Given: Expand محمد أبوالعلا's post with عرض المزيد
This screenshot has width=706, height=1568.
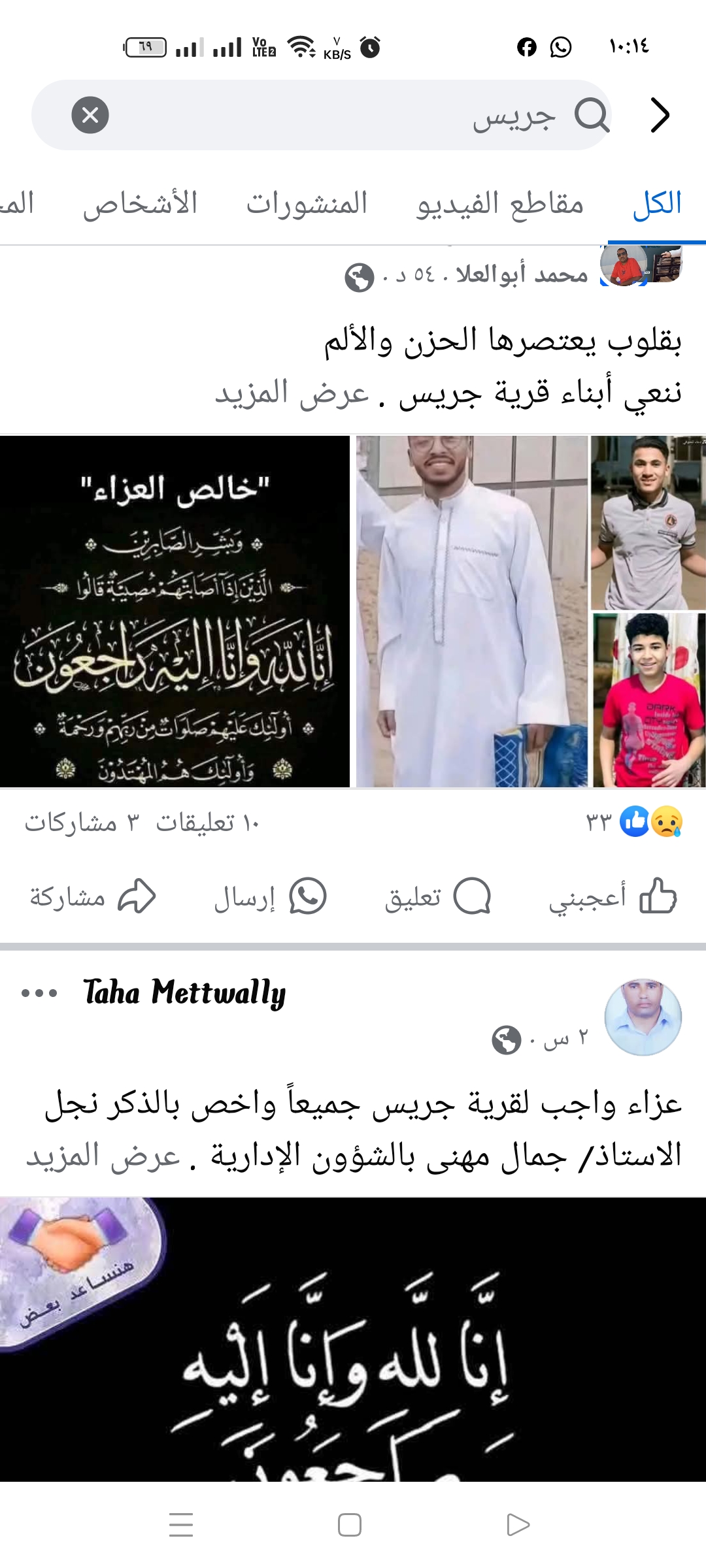Looking at the screenshot, I should coord(292,393).
